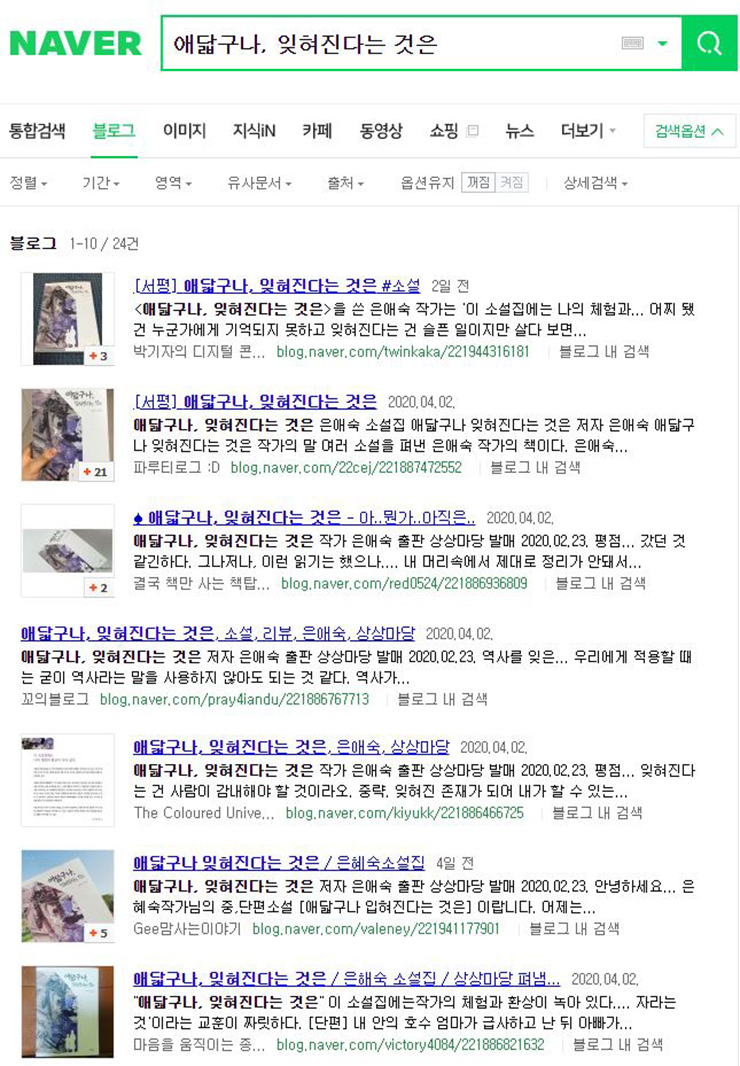Focus the Naver search input field
Viewport: 740px width, 1066px height.
(390, 44)
